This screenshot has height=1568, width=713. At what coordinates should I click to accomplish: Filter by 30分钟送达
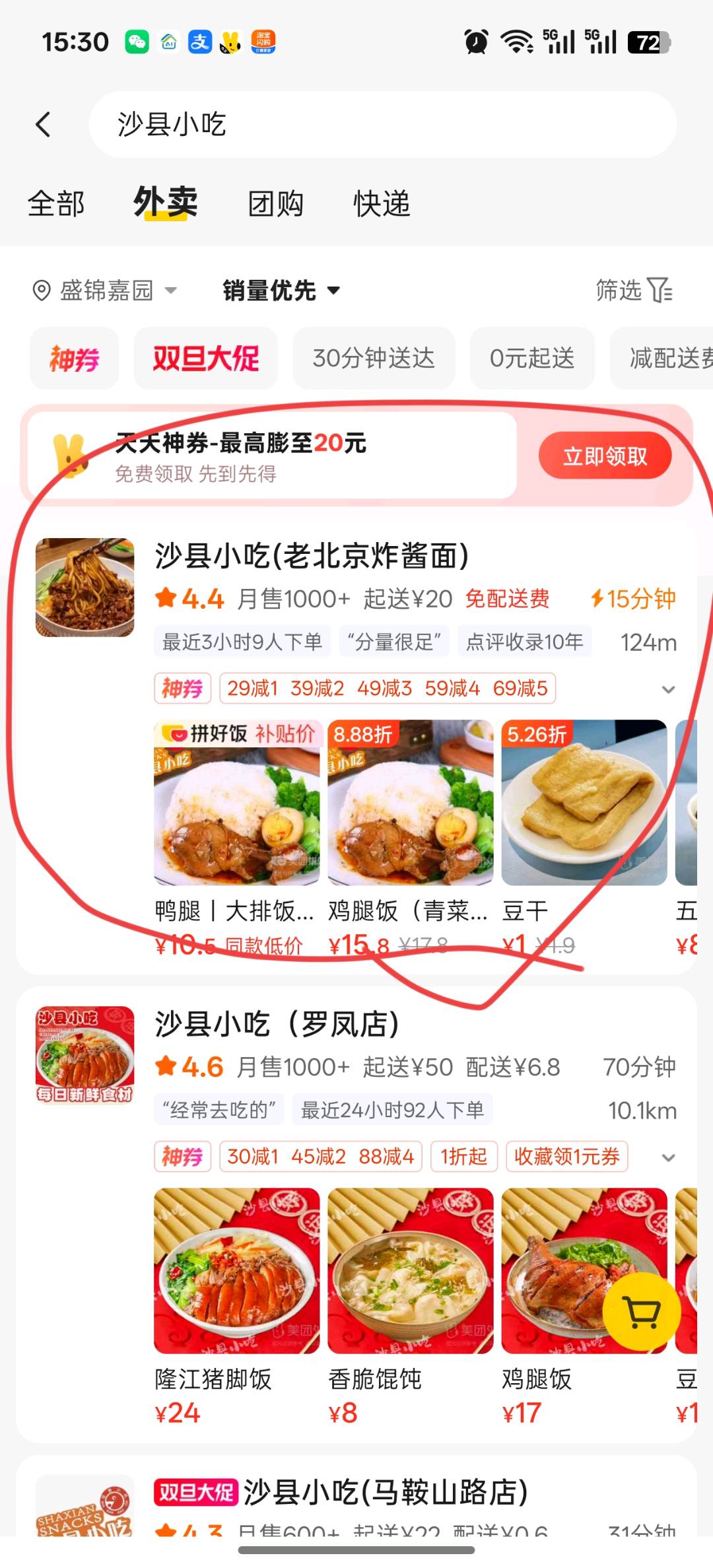click(374, 359)
